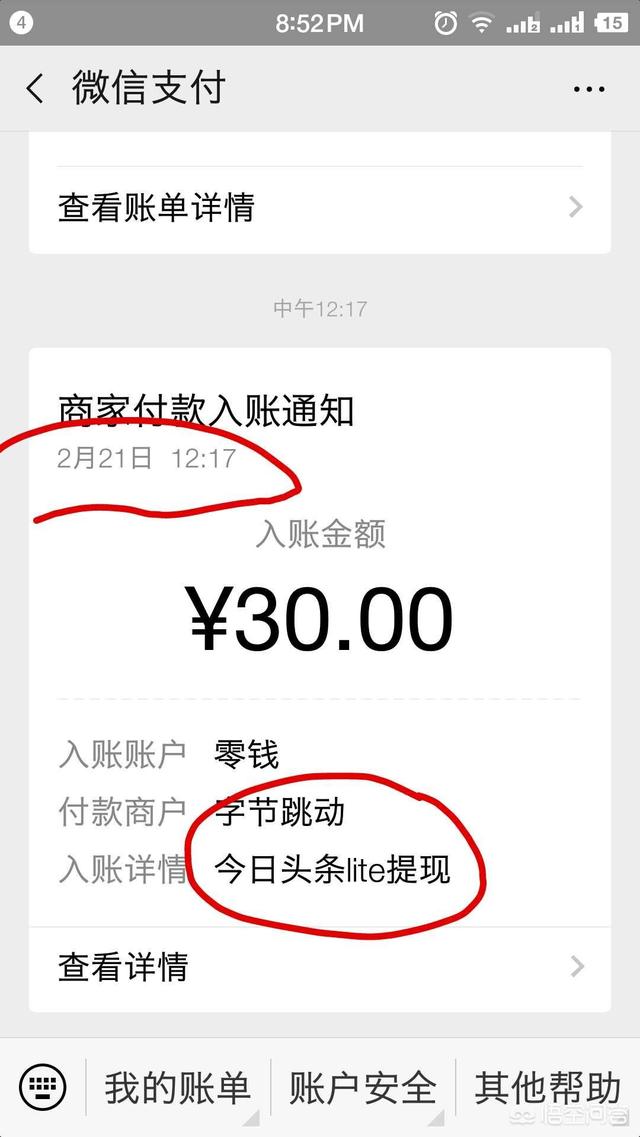Go back from 微信支付
Viewport: 640px width, 1137px height.
35,89
